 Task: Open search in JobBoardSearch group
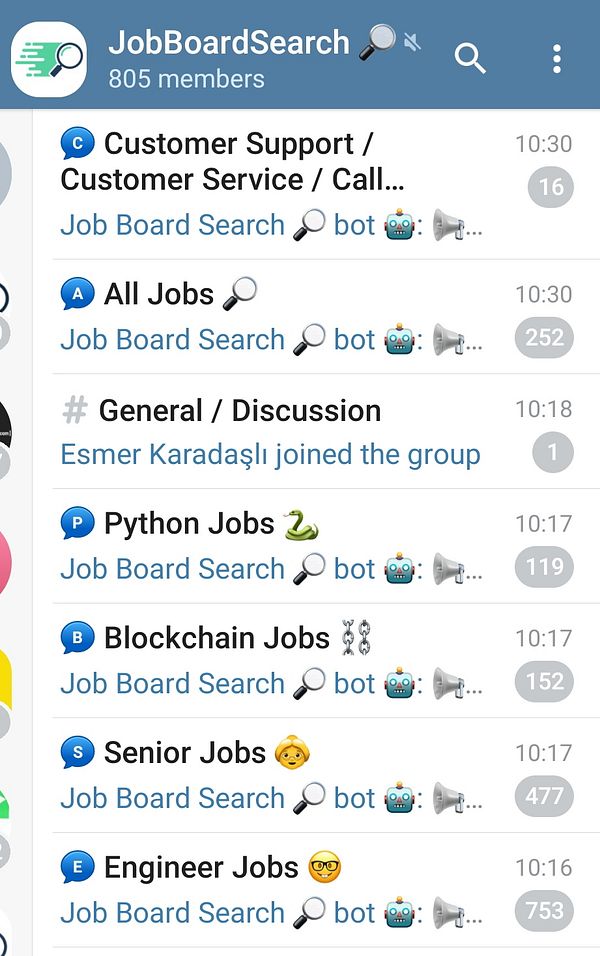click(470, 58)
